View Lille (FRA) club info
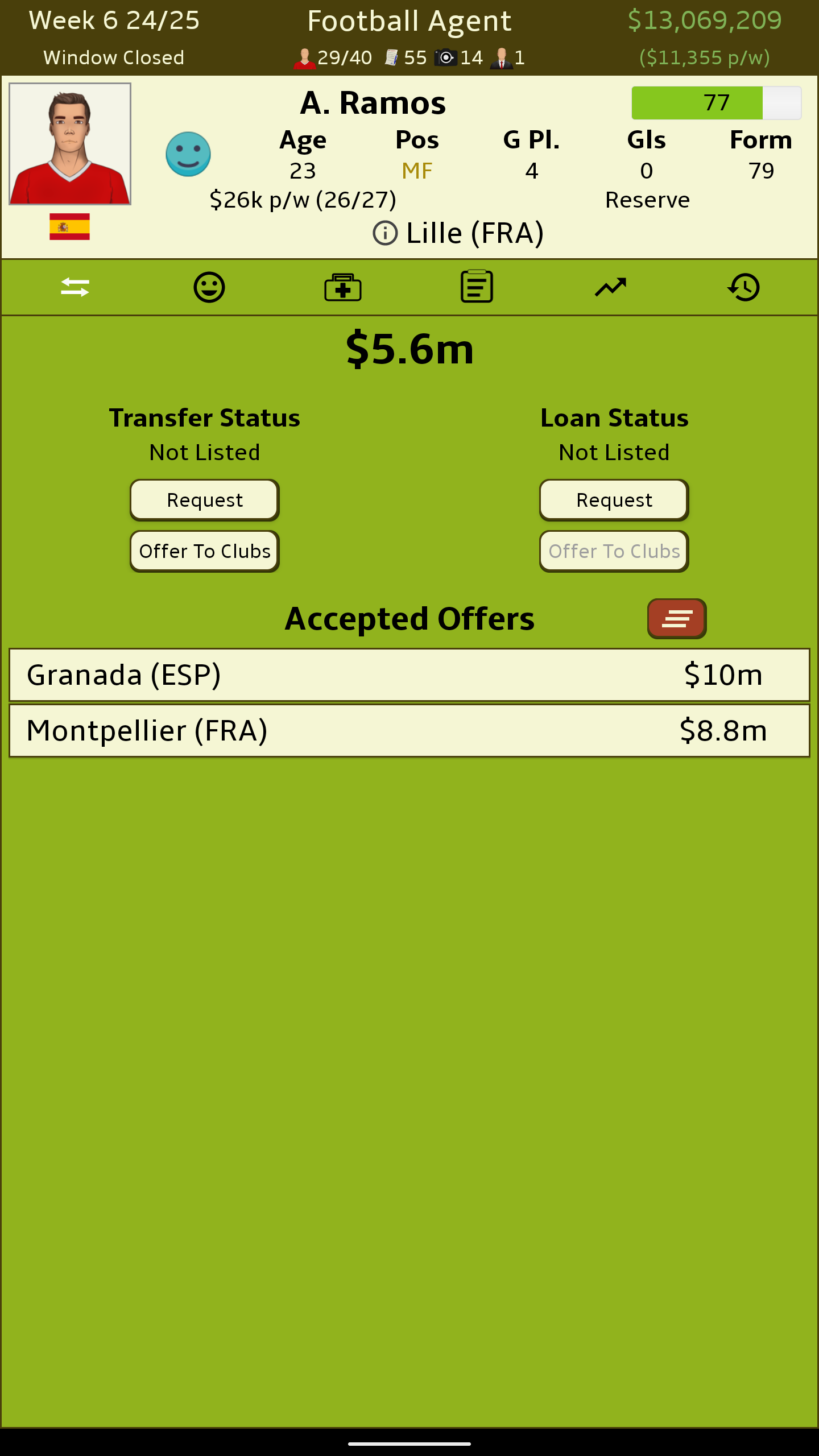 point(458,233)
